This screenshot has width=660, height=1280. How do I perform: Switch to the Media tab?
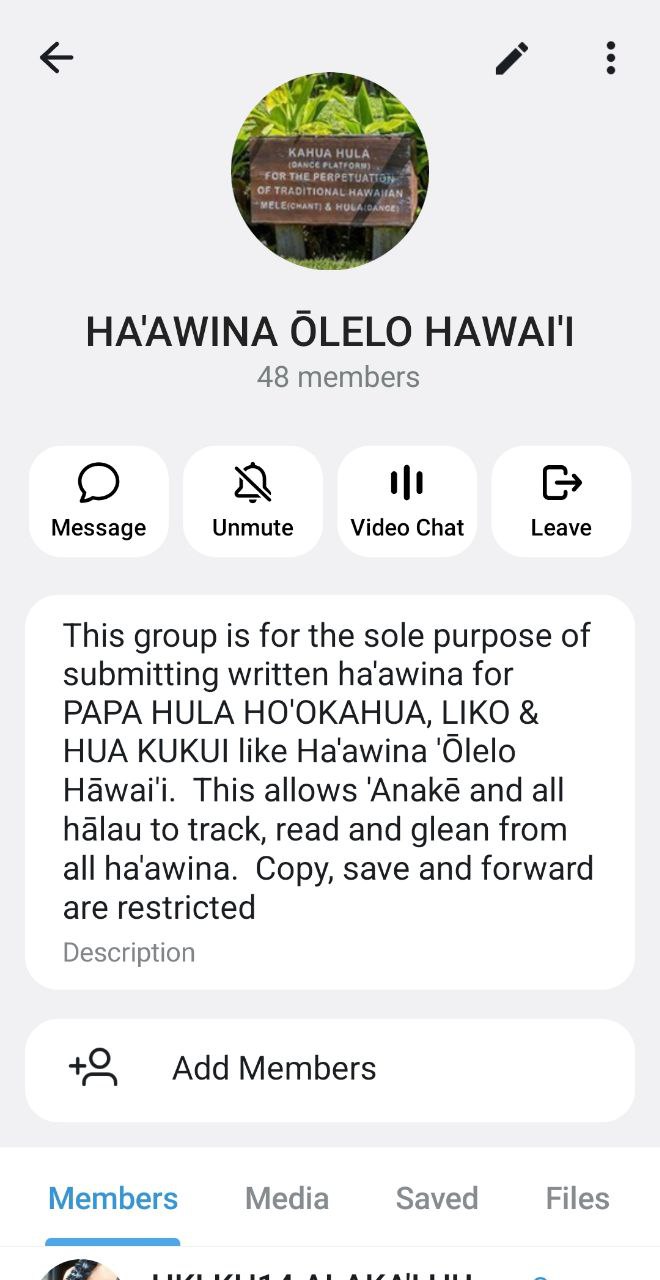287,1198
